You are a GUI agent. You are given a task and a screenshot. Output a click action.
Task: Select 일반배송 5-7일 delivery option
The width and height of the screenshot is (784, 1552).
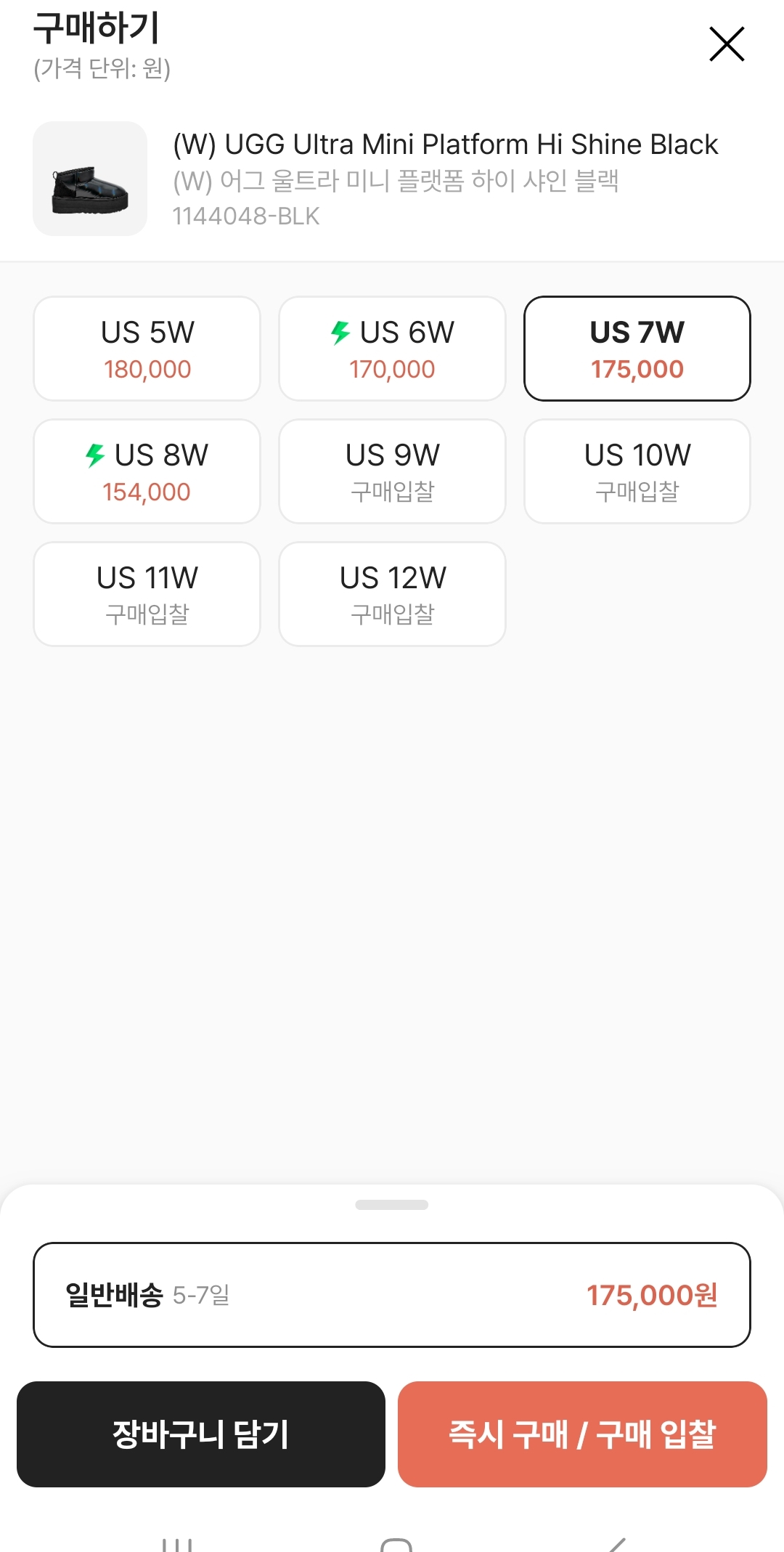392,1295
